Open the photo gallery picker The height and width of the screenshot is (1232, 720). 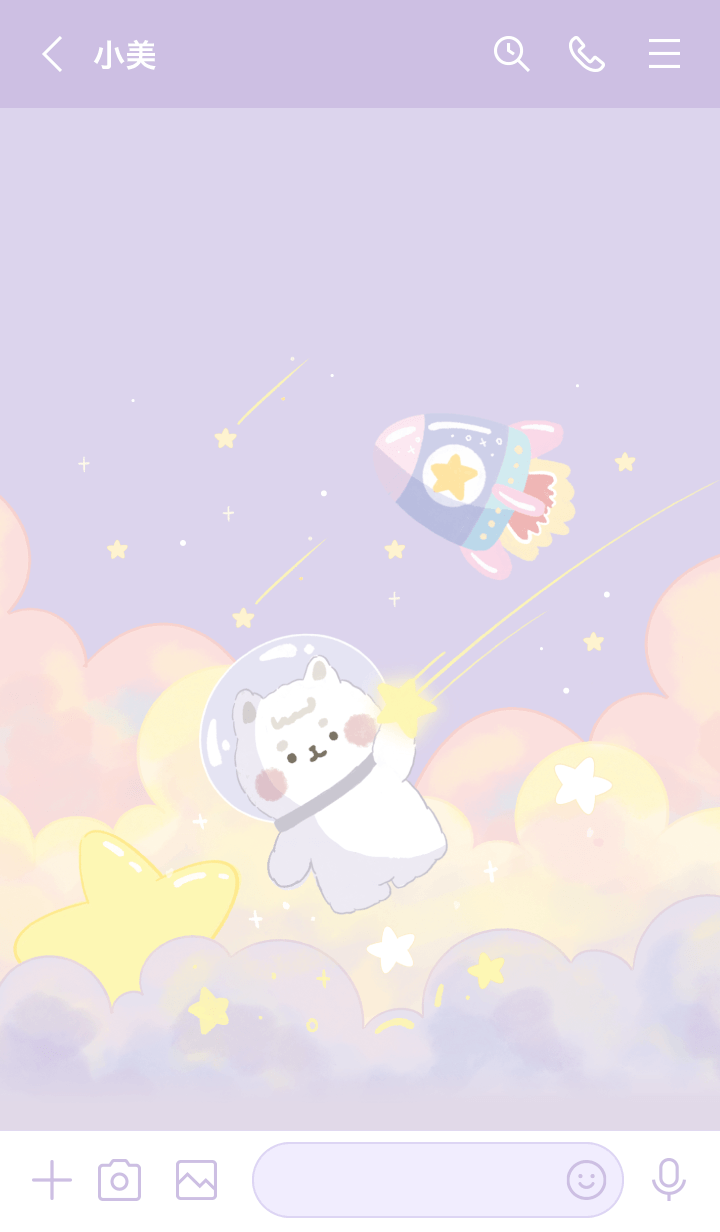(x=196, y=1180)
